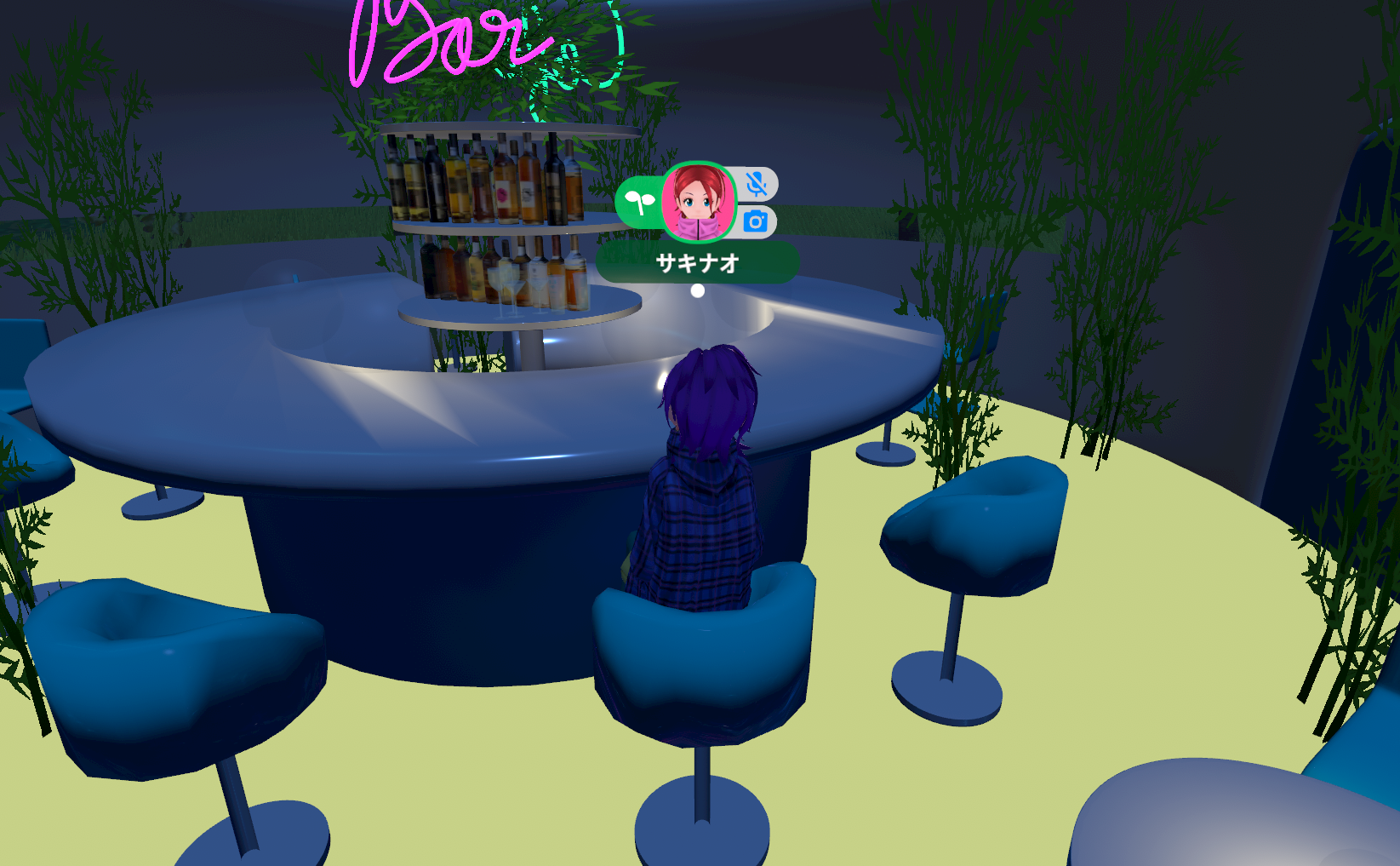Tap the muted microphone icon
The image size is (1400, 866).
pyautogui.click(x=756, y=183)
